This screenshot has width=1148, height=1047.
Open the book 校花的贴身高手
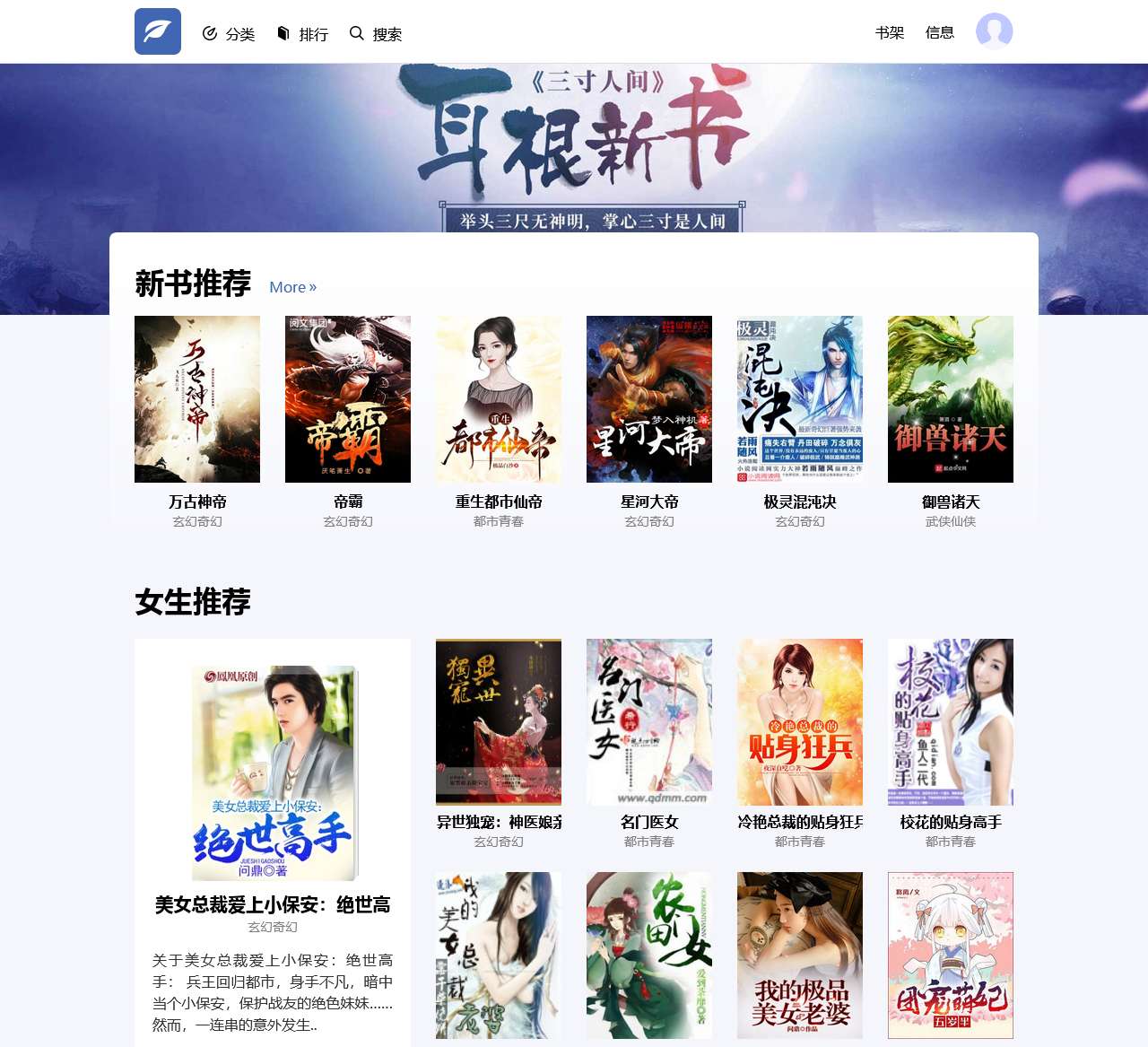[951, 722]
